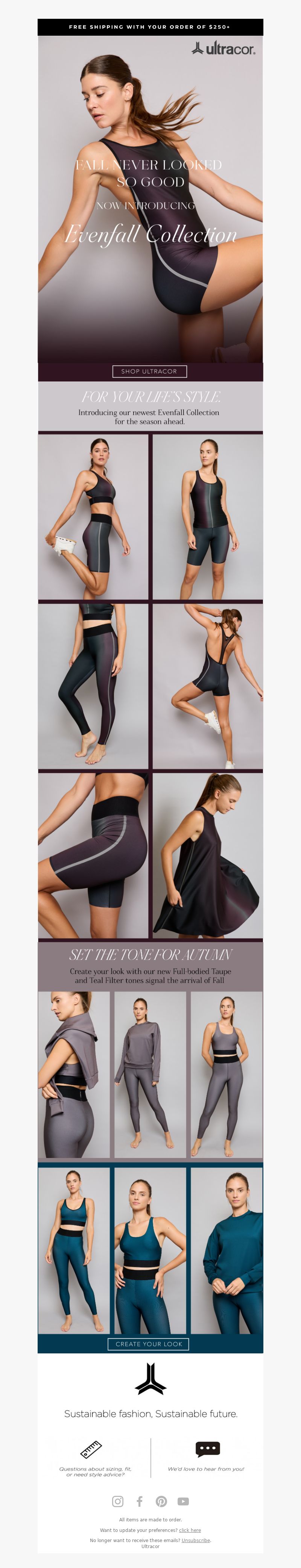Screen dimensions: 301x1568
Task: Open the teal sweatshirt product image
Action: 227,1251
